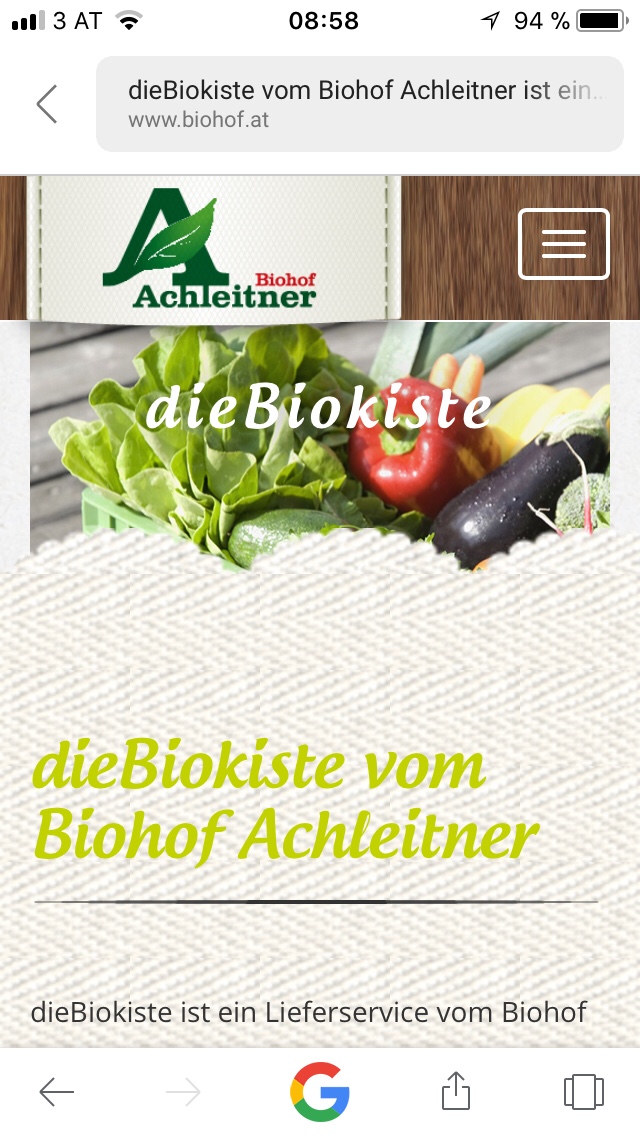Viewport: 640px width, 1136px height.
Task: Open the hamburger navigation menu
Action: 564,243
